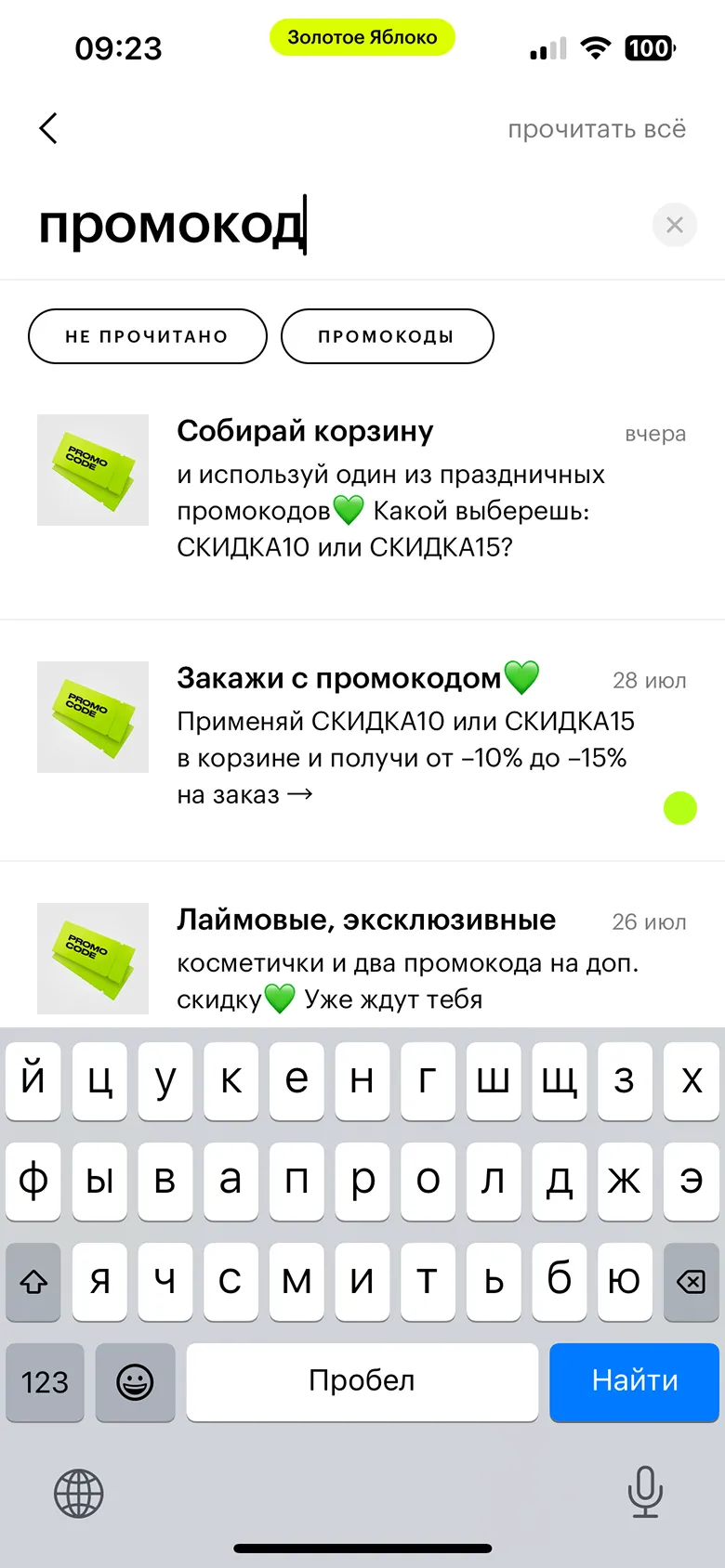Switch to the 123 numeric keyboard
Screen dimensions: 725x1568
(x=45, y=1382)
